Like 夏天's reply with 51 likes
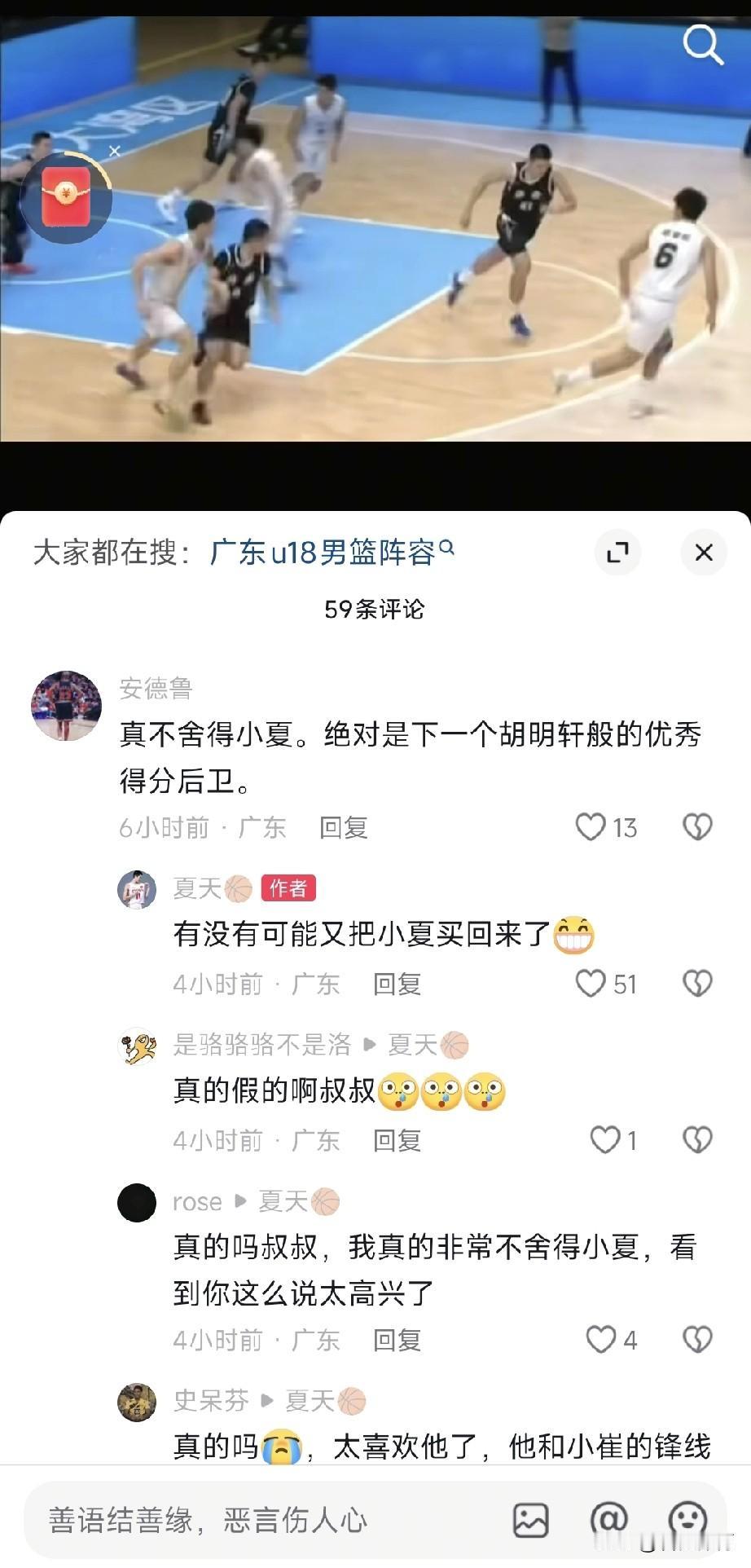Image resolution: width=751 pixels, height=1568 pixels. 591,984
